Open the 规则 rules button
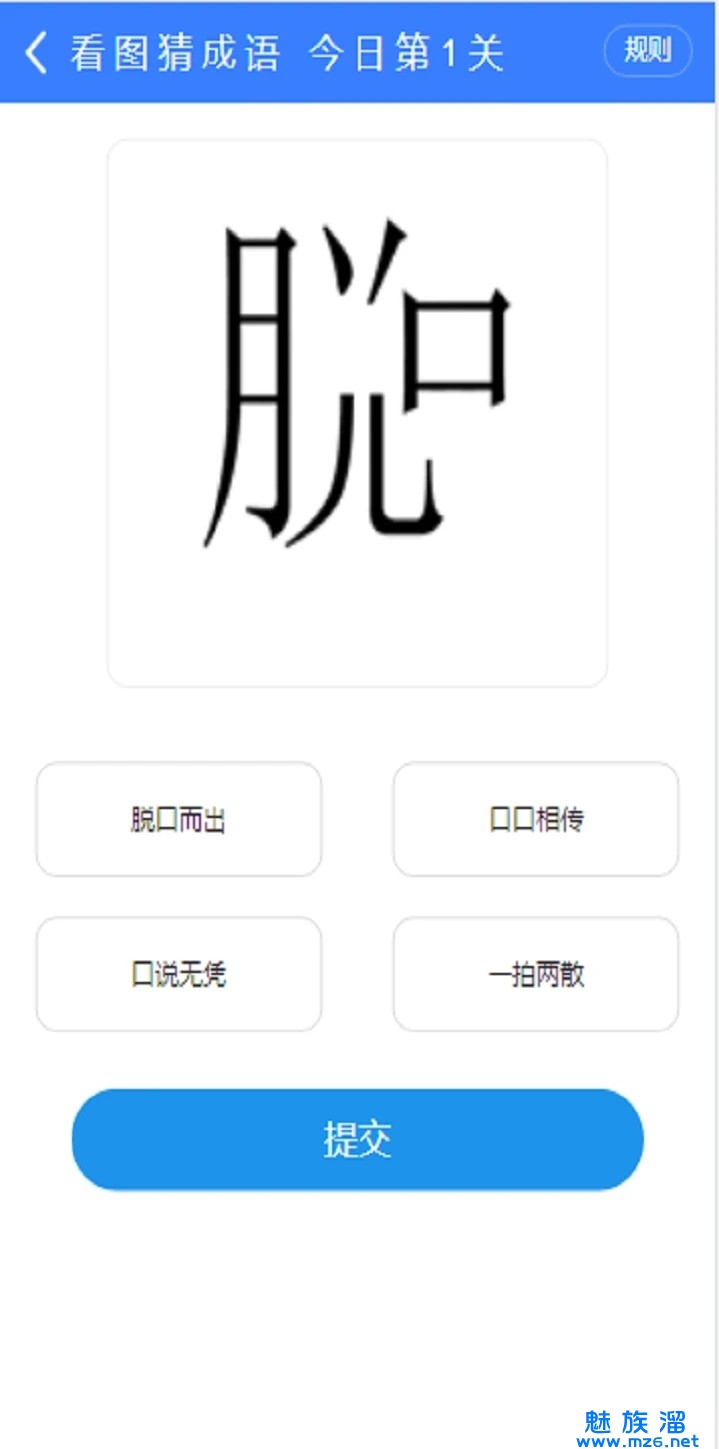Screen dimensions: 719x1449 (647, 50)
